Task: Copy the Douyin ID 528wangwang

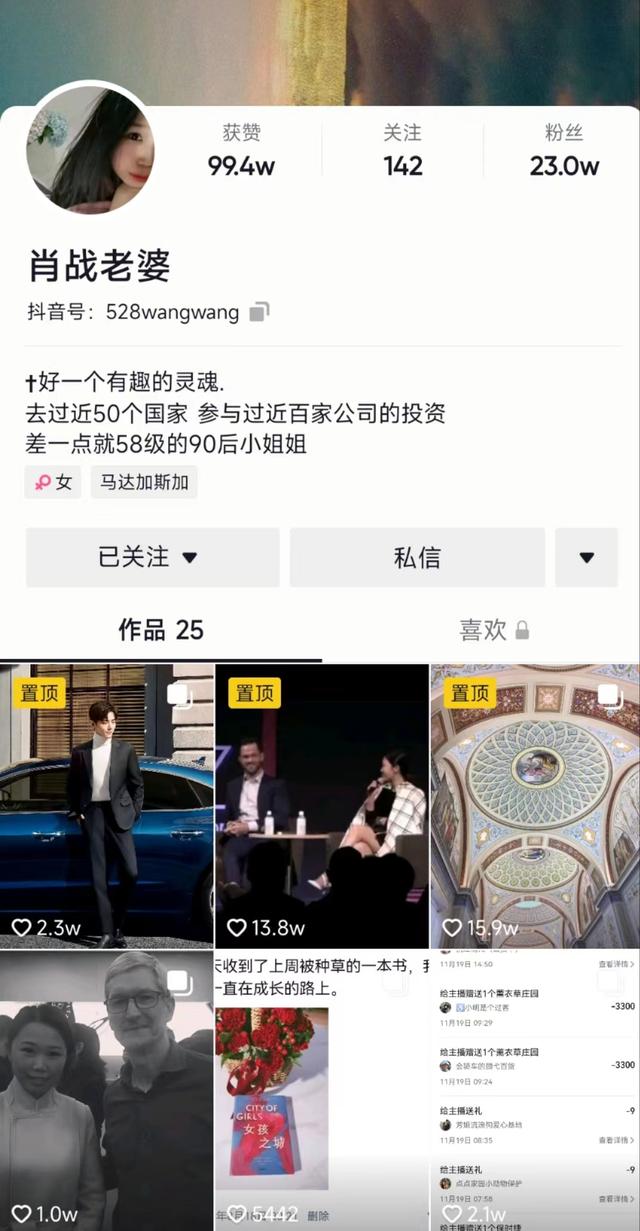Action: (x=259, y=312)
